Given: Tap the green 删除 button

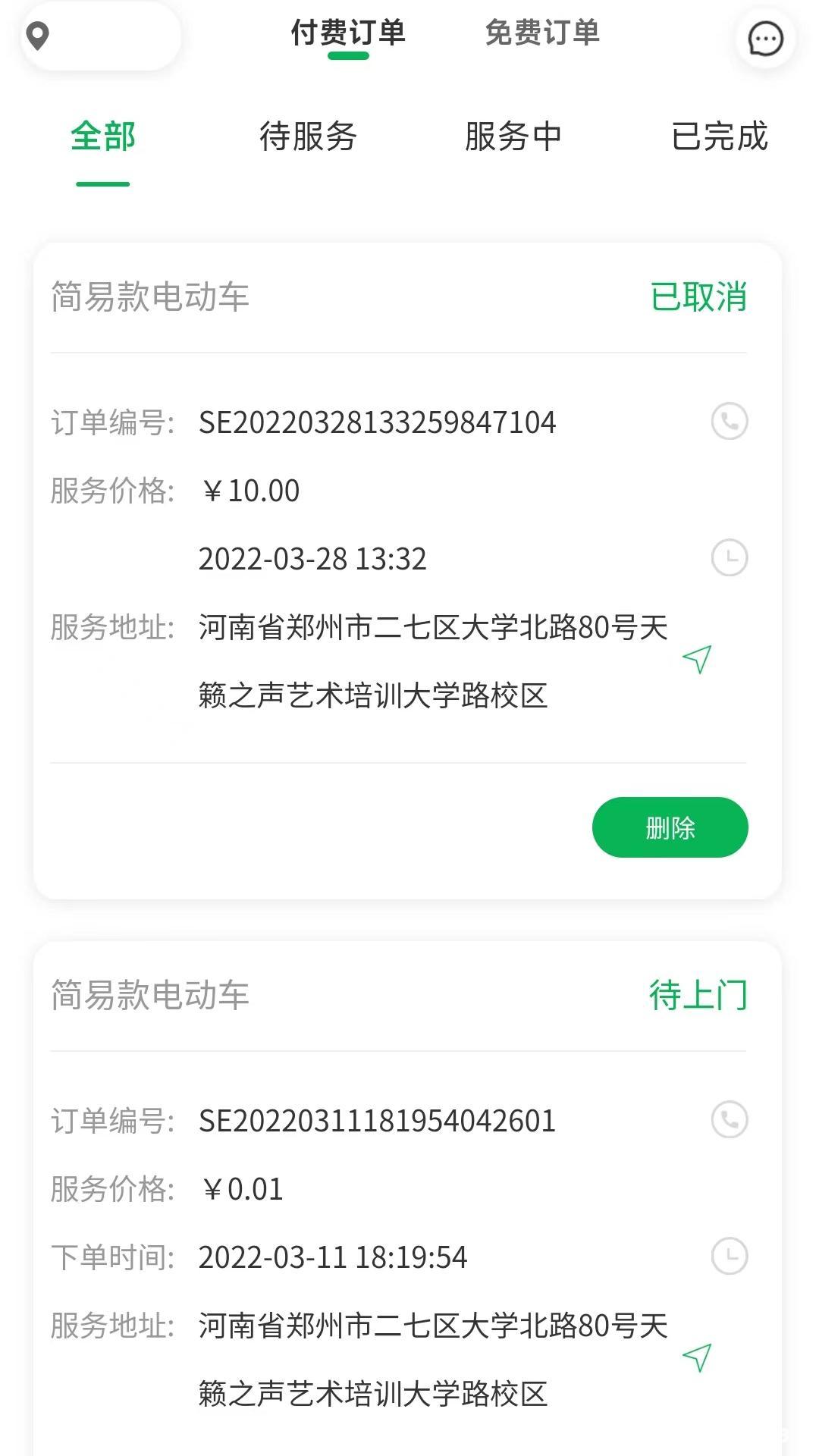Looking at the screenshot, I should pyautogui.click(x=671, y=828).
